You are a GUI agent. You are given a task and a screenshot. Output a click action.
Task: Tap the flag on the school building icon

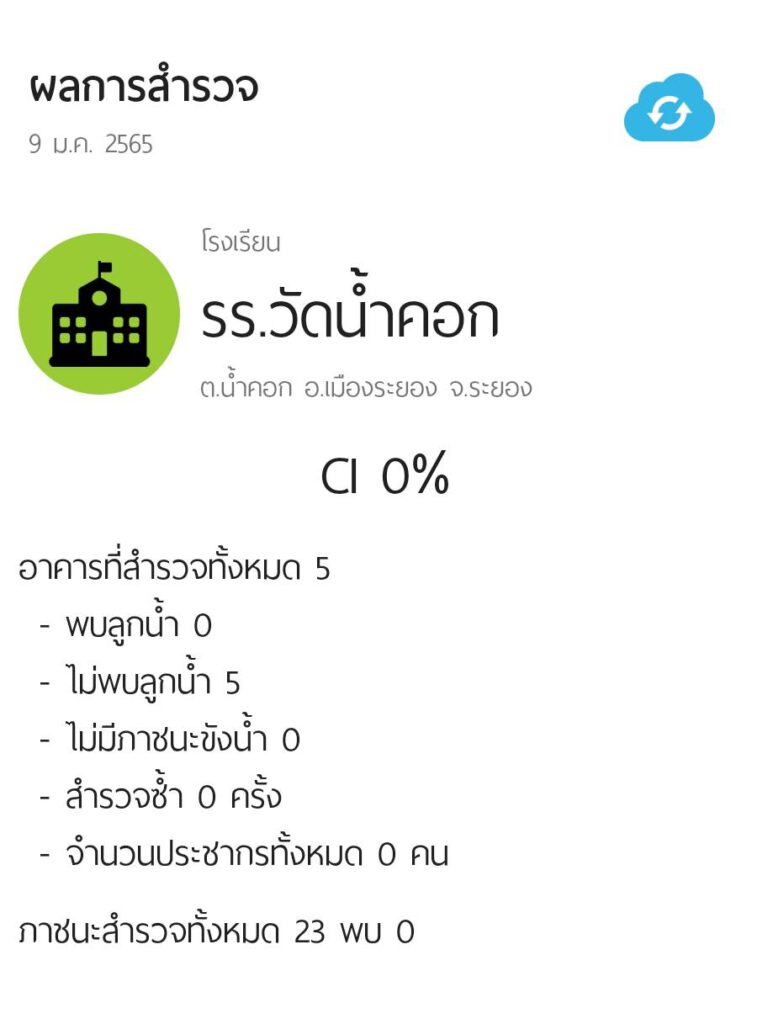click(x=105, y=265)
